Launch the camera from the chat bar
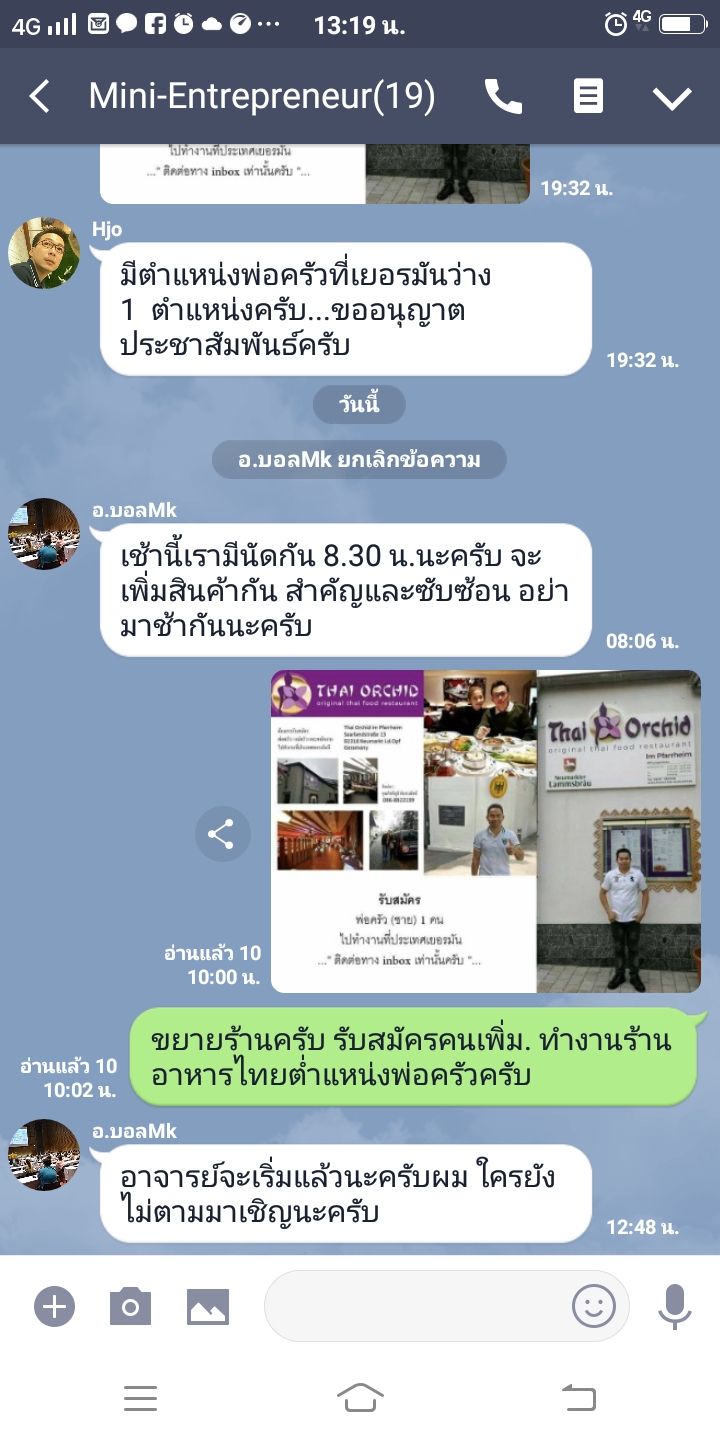Screen dimensions: 720x1440 [x=130, y=1306]
